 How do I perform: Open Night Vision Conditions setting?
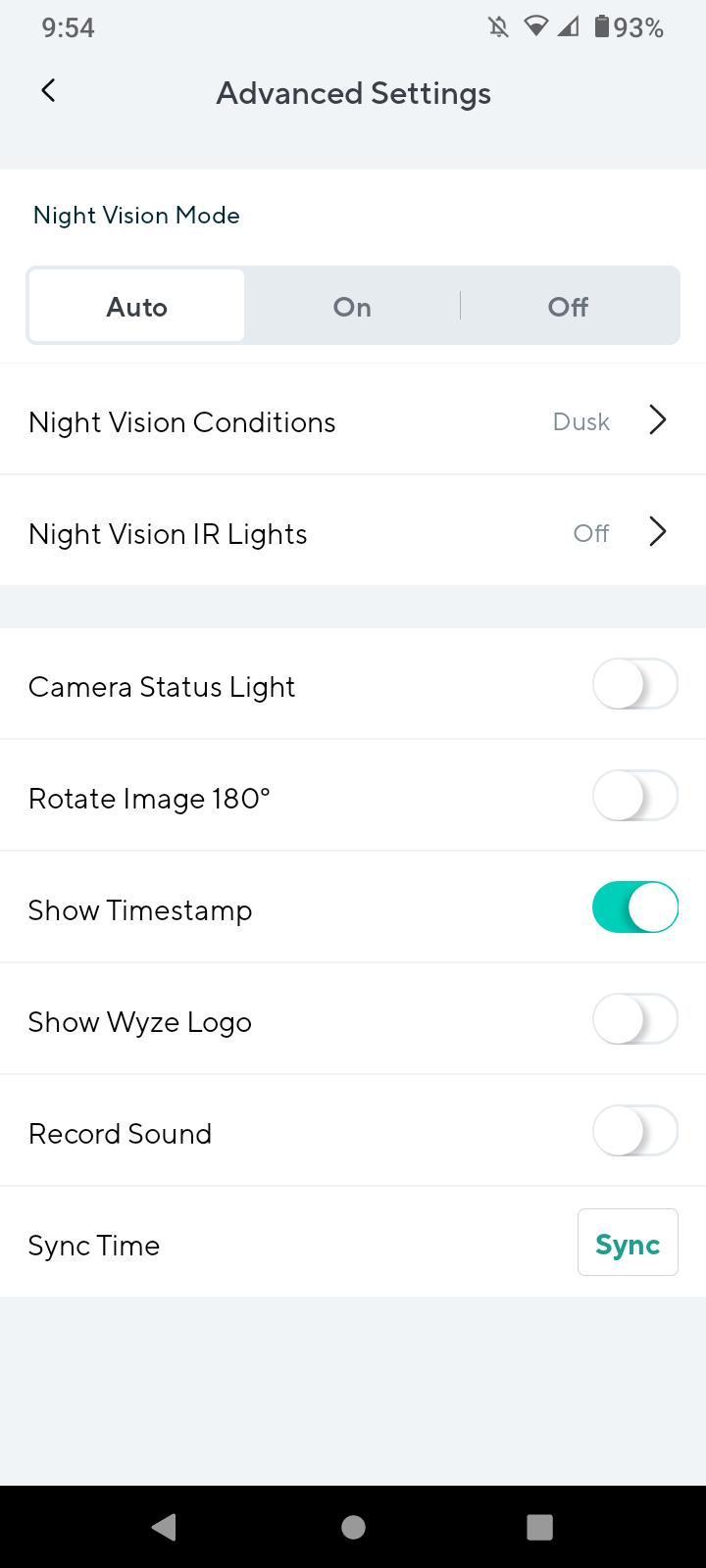tap(353, 421)
